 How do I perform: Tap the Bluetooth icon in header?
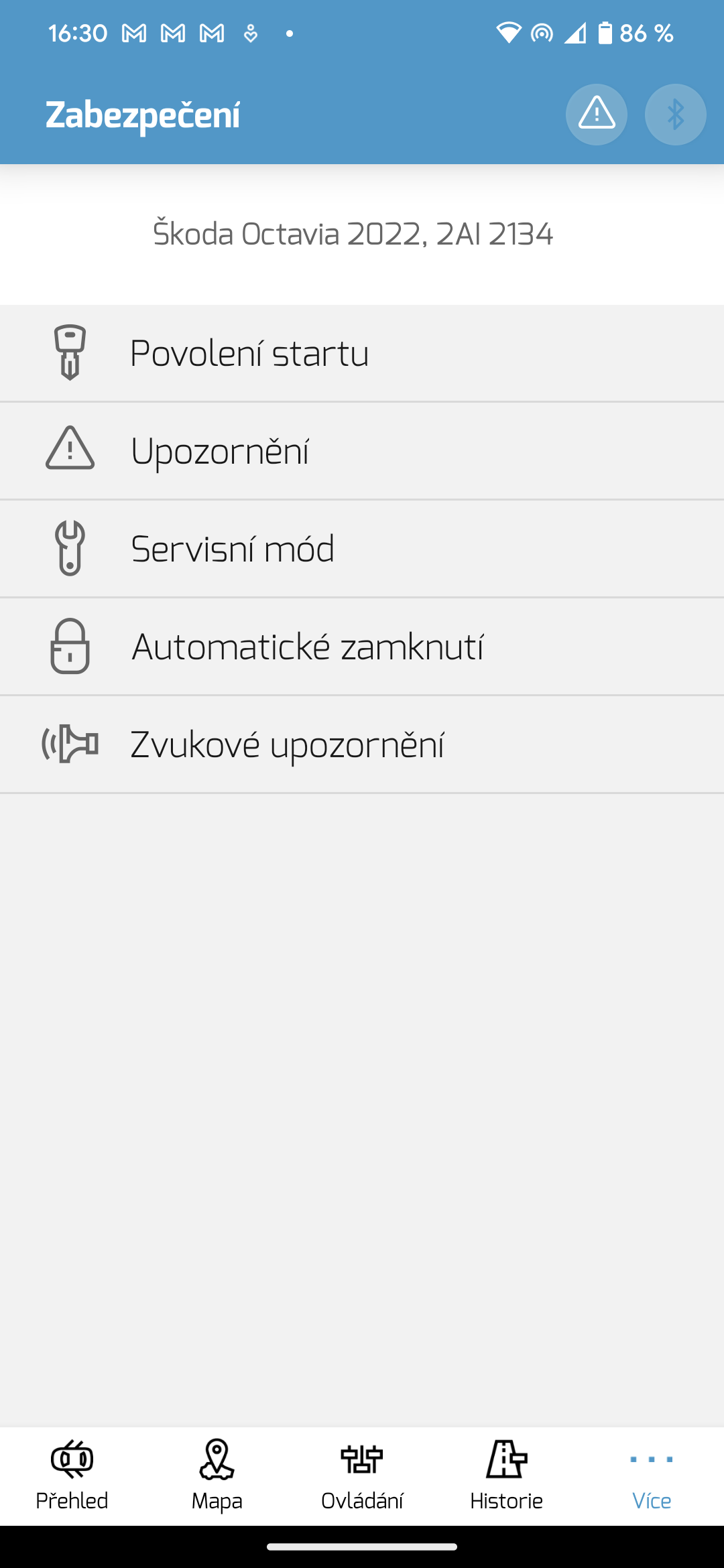[675, 114]
